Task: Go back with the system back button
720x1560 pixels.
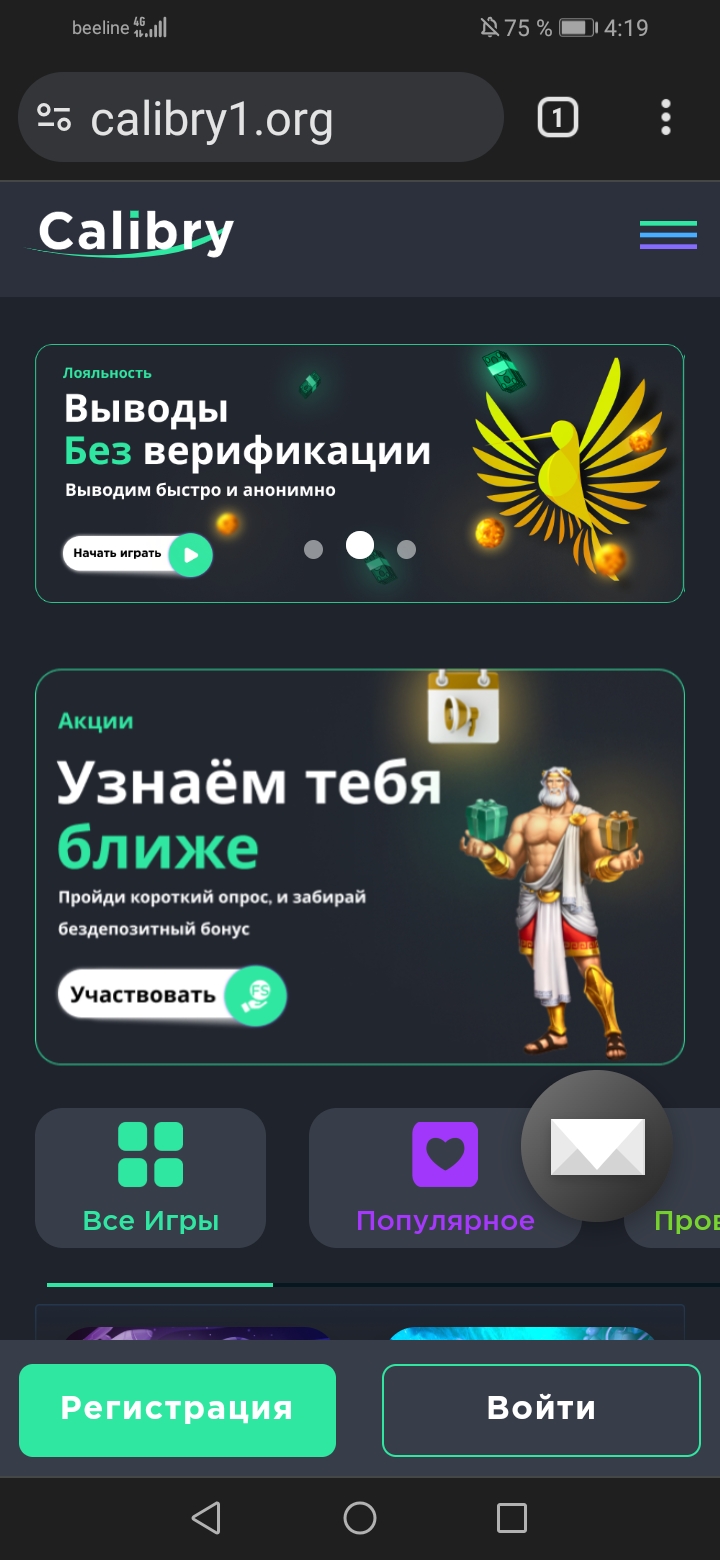Action: pos(206,1518)
